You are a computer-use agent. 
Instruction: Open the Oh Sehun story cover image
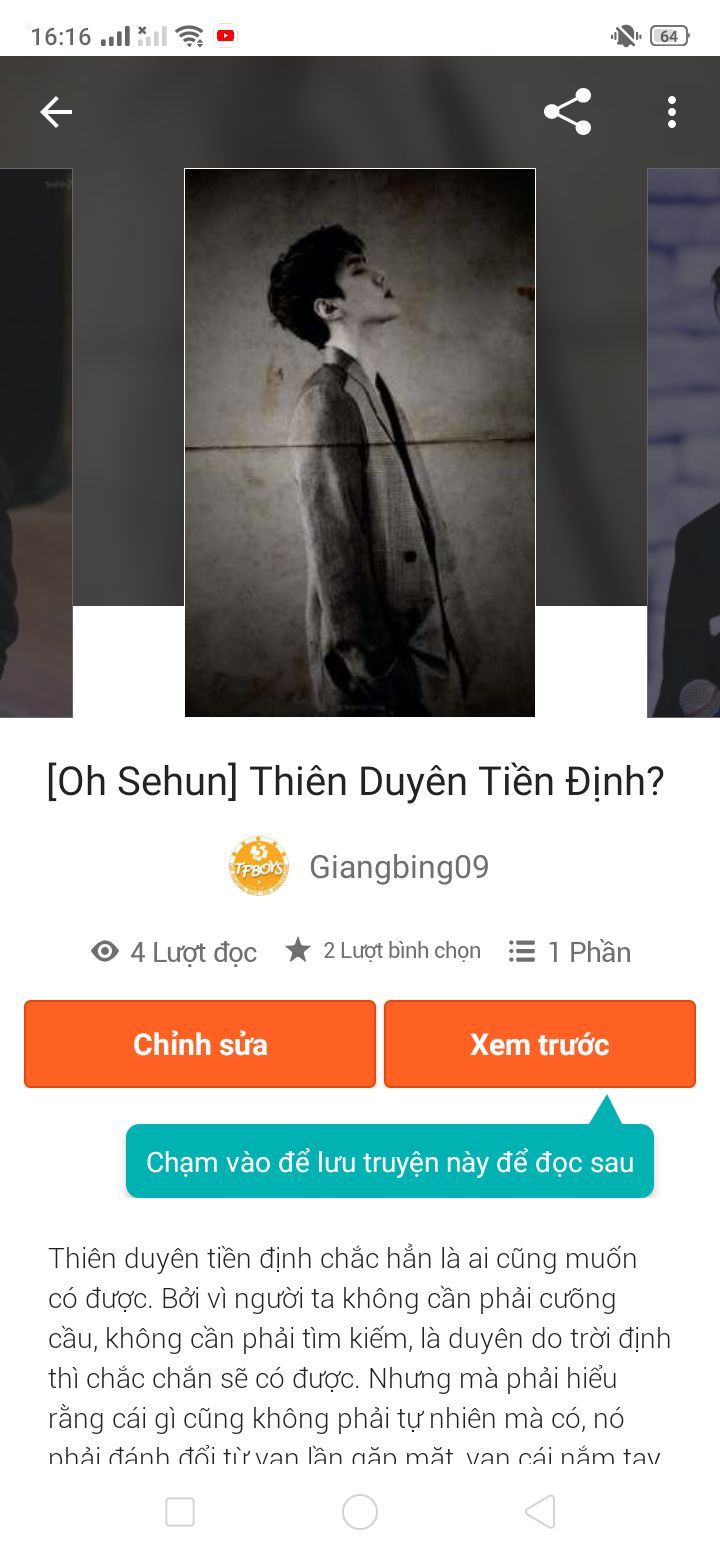(360, 443)
